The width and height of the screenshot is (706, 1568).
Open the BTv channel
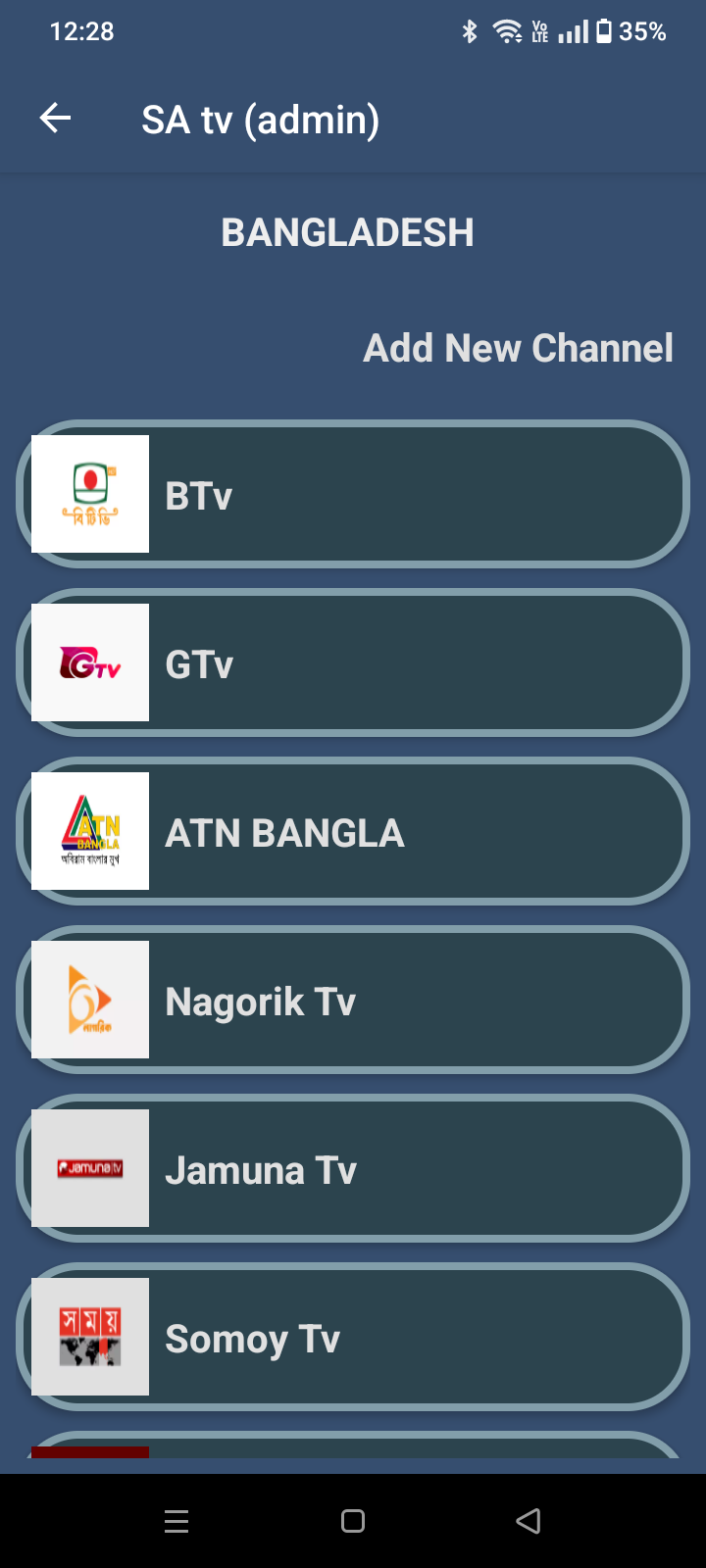pyautogui.click(x=353, y=494)
